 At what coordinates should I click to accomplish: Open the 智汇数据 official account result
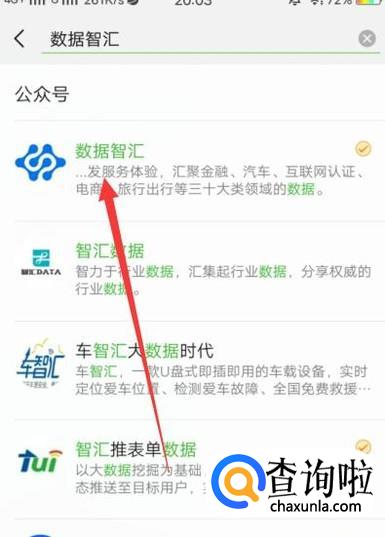pos(192,271)
